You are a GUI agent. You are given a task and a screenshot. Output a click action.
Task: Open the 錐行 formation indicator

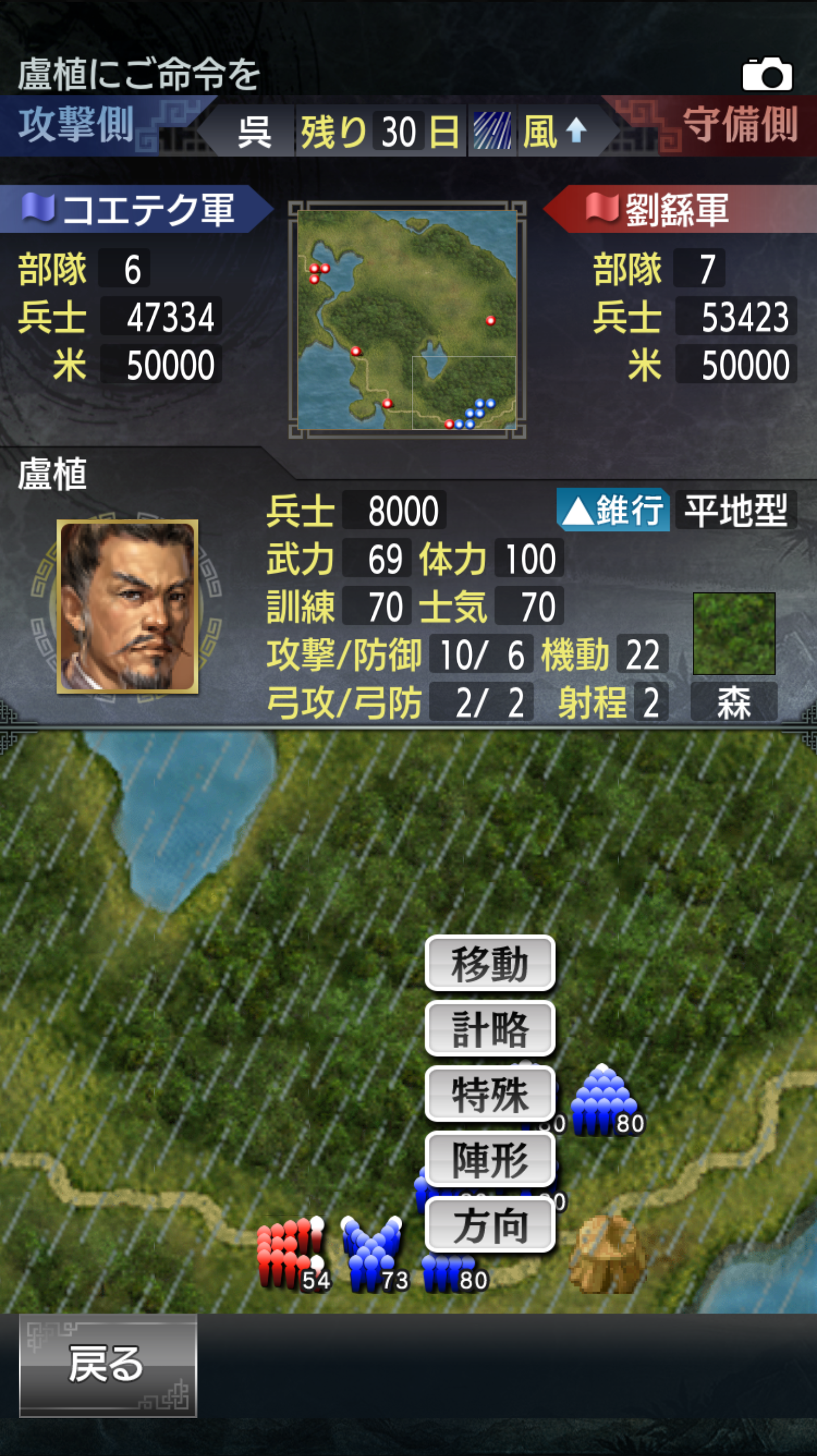[x=613, y=512]
